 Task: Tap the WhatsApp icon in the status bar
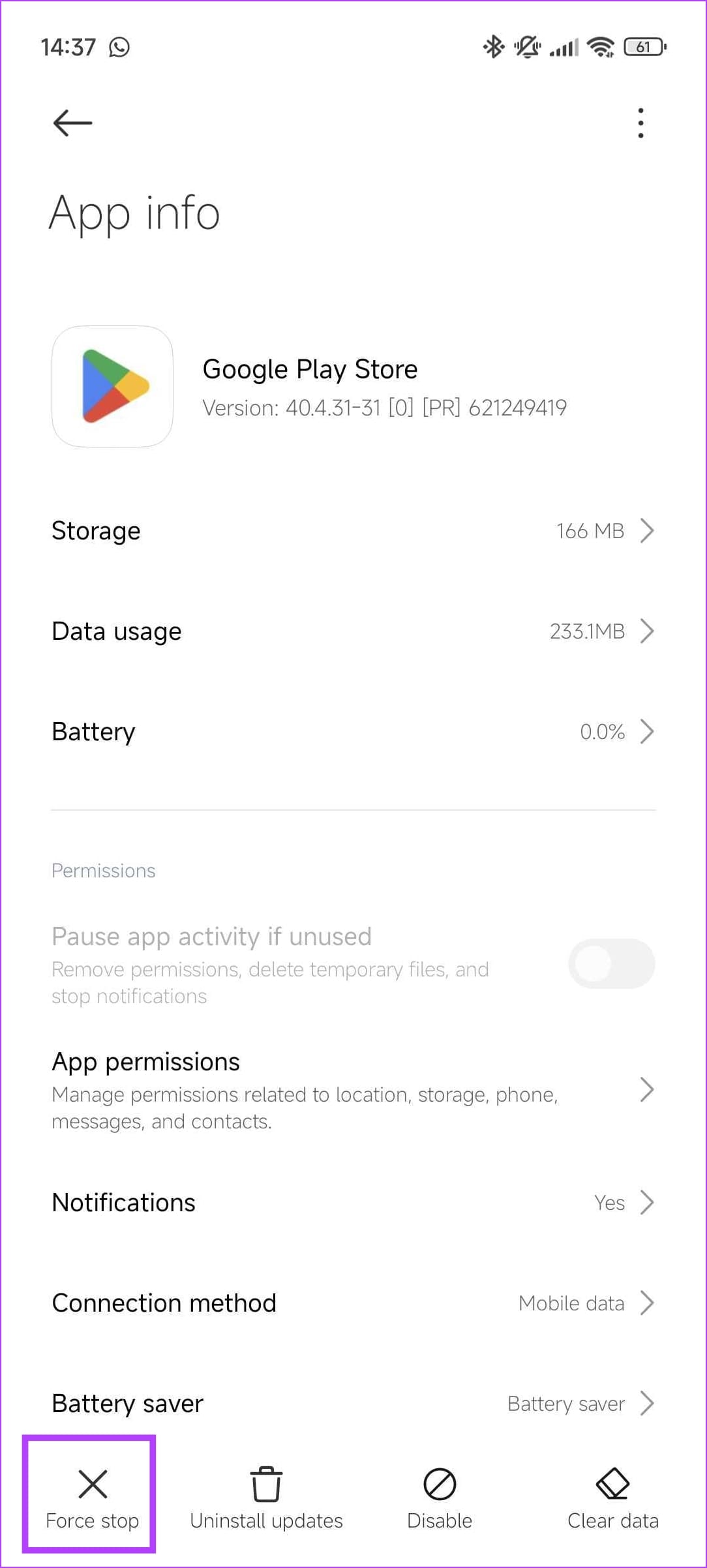coord(119,46)
